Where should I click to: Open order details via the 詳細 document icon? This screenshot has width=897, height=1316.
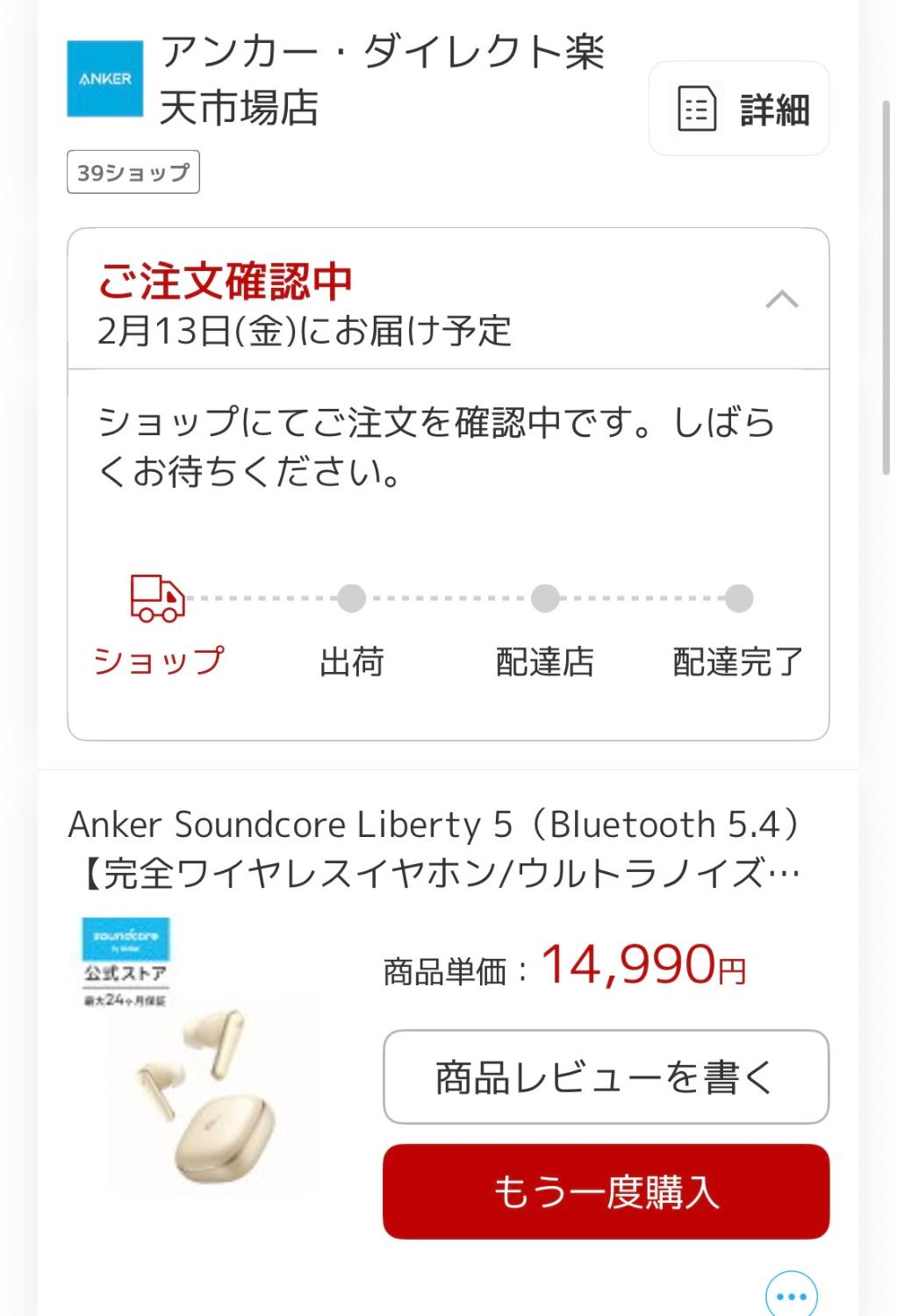tap(696, 109)
